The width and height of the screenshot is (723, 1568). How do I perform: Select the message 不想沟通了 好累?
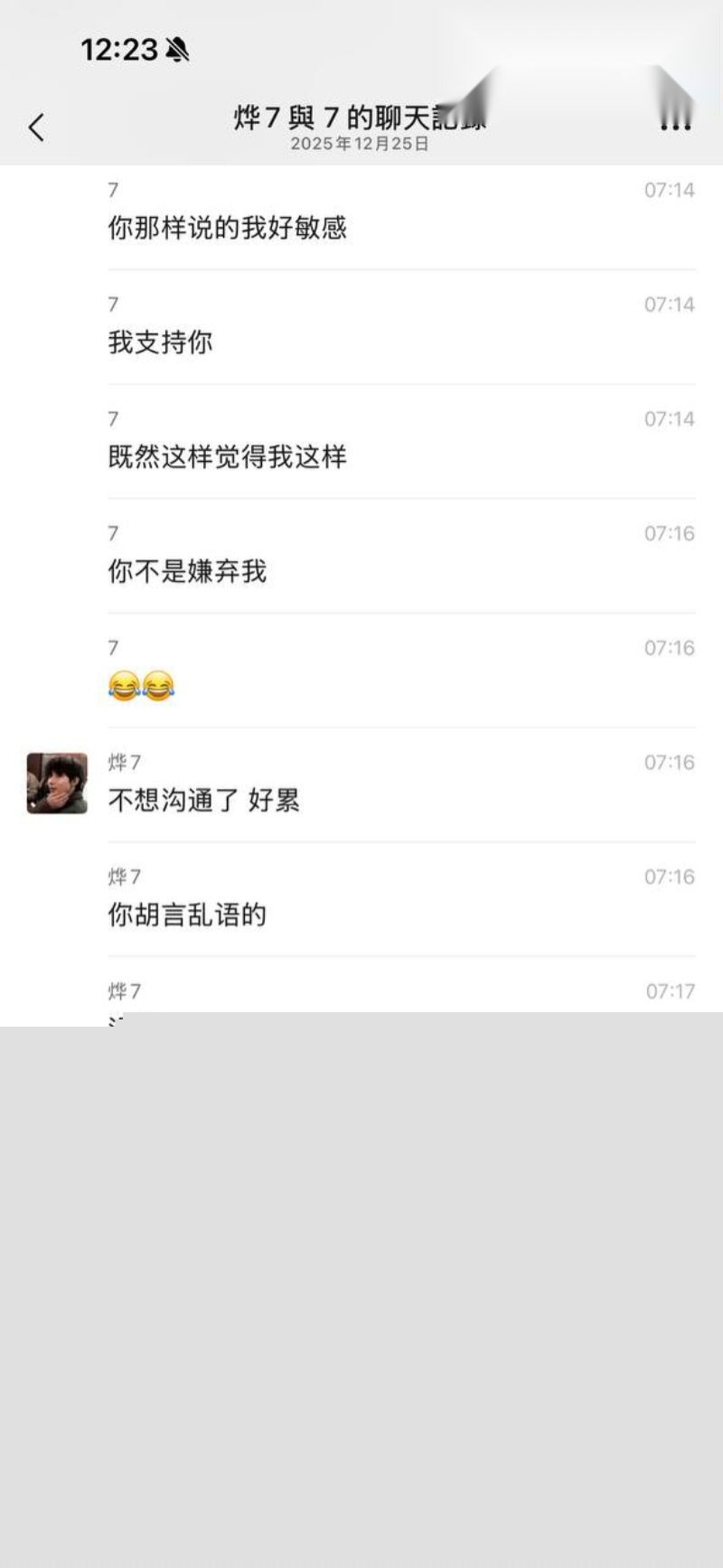[206, 801]
